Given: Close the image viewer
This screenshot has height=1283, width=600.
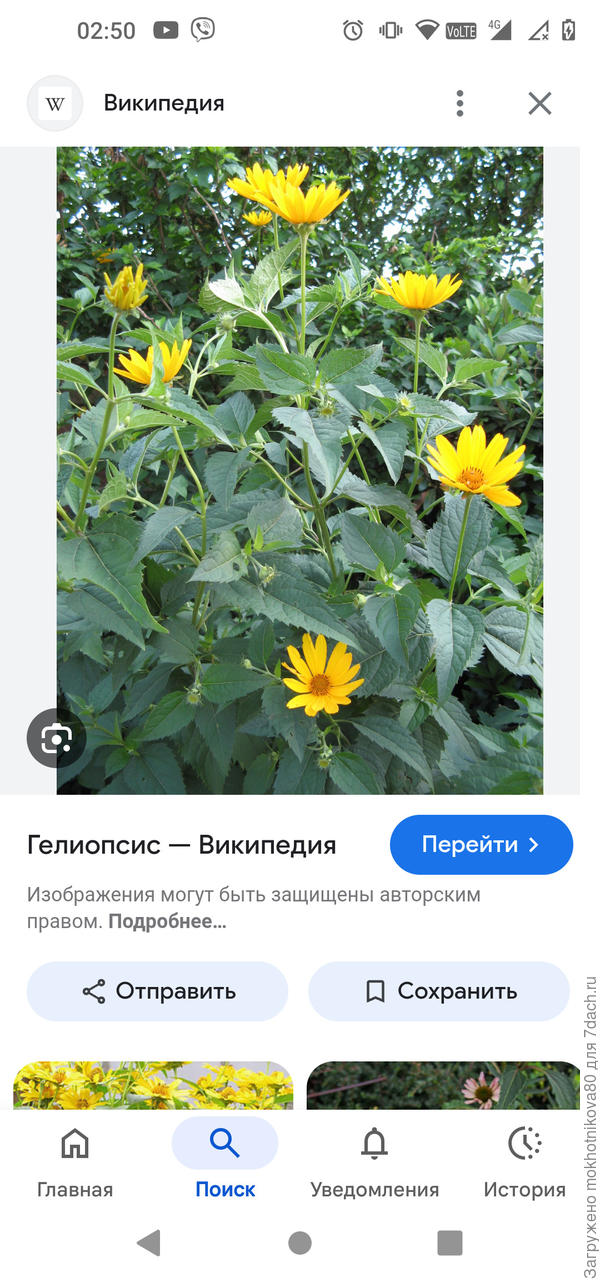Looking at the screenshot, I should pos(540,103).
